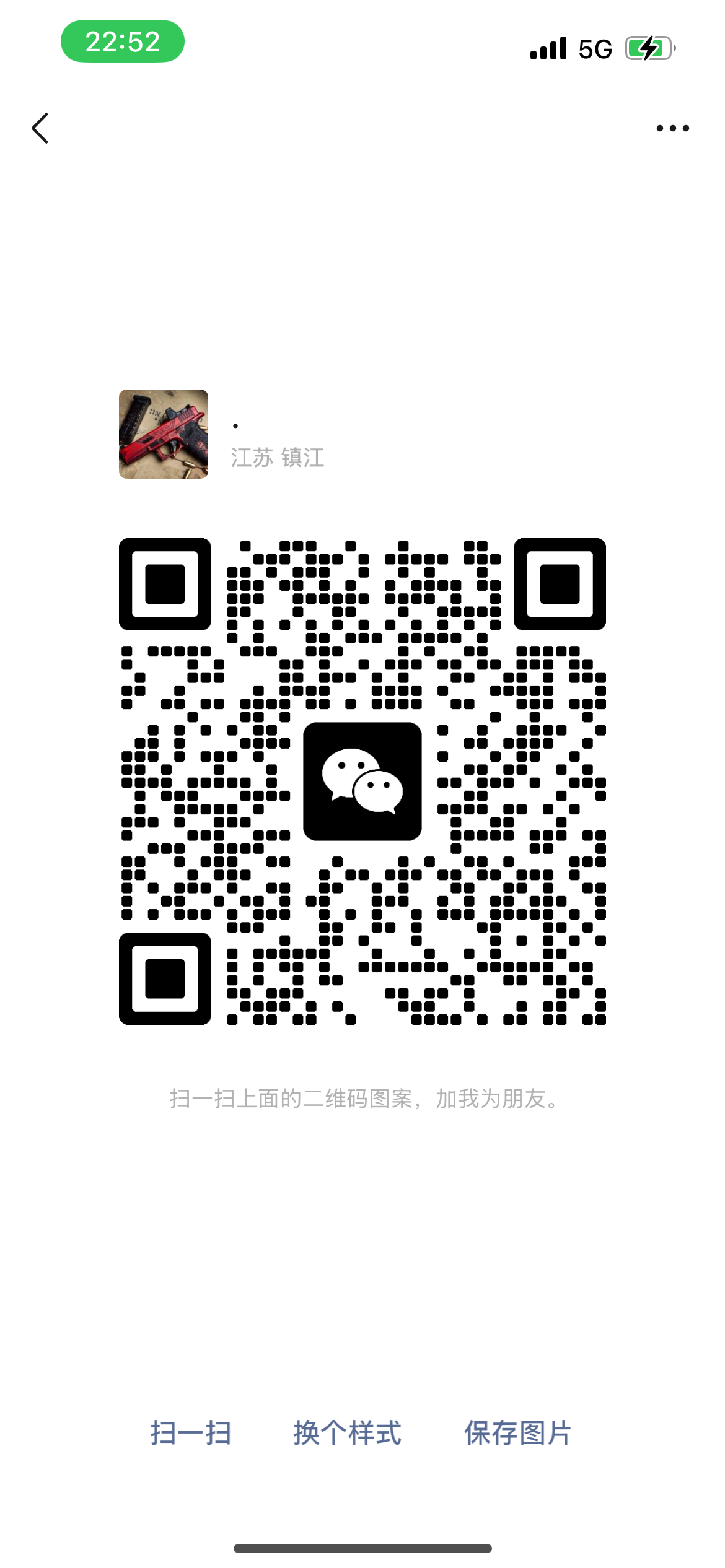This screenshot has height=1568, width=725.
Task: Open the three-dot more options menu
Action: pos(672,128)
